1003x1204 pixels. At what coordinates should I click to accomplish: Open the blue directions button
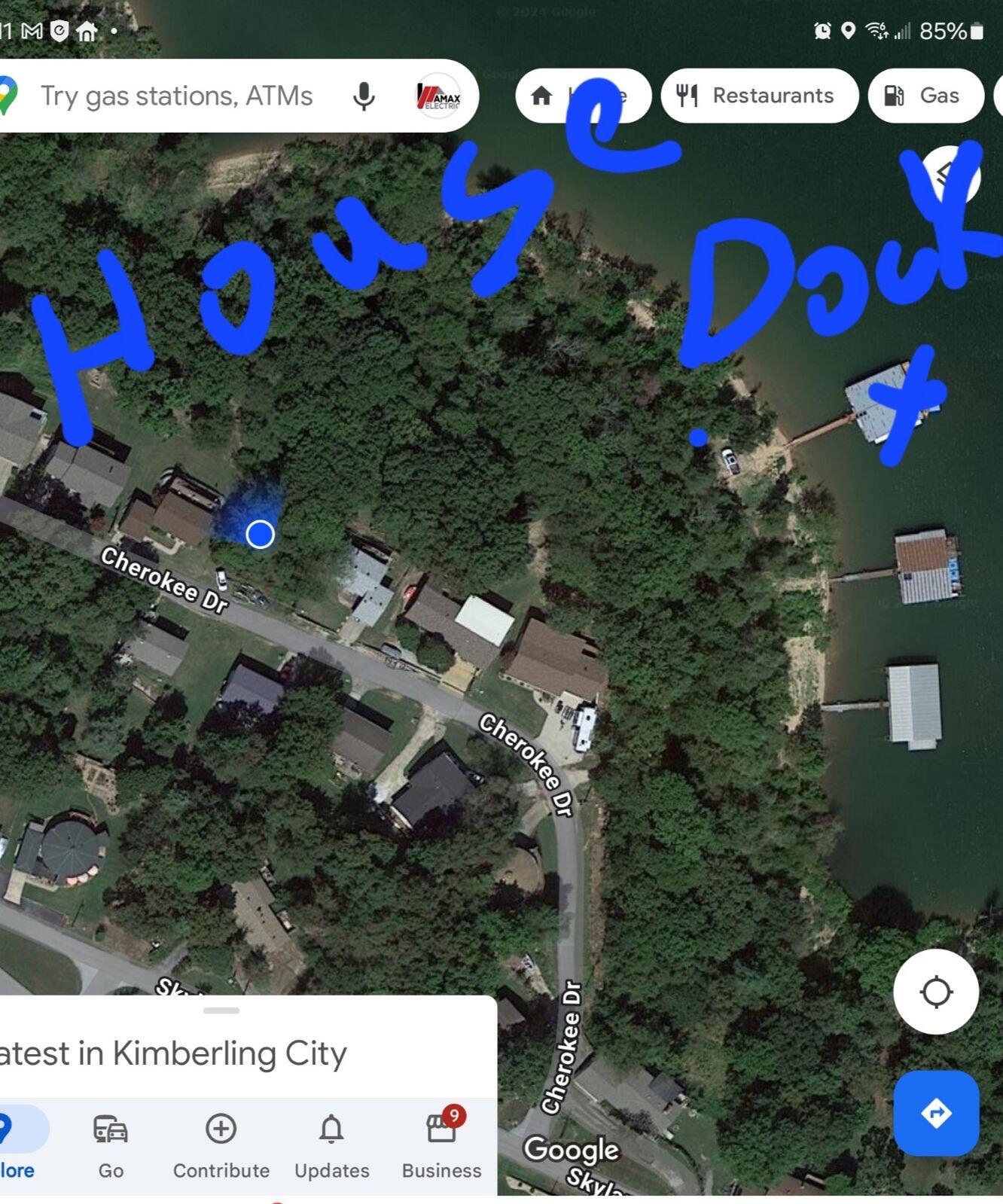tap(936, 1113)
